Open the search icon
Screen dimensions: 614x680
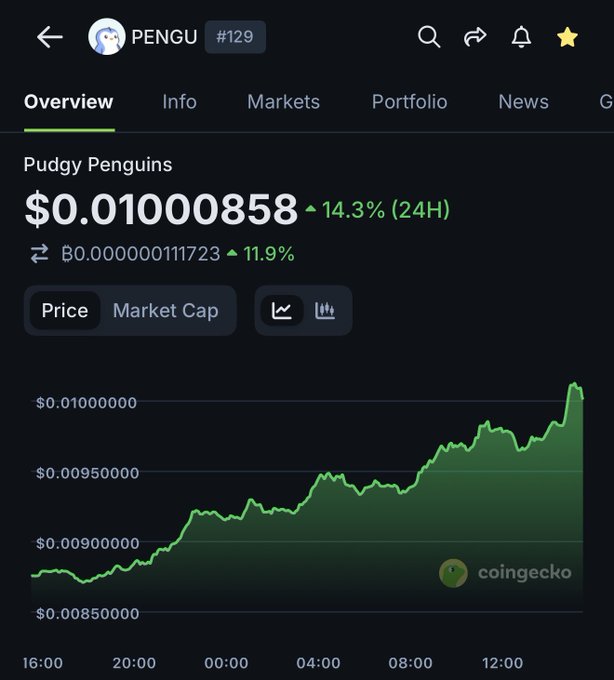429,37
